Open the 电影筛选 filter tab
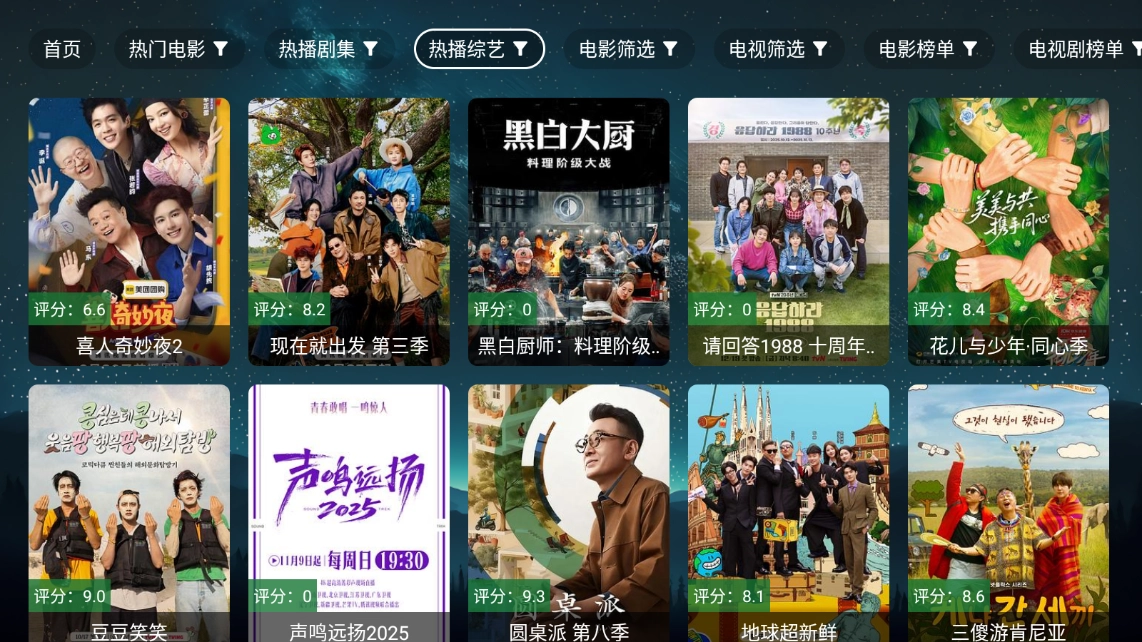The image size is (1142, 642). (x=628, y=49)
